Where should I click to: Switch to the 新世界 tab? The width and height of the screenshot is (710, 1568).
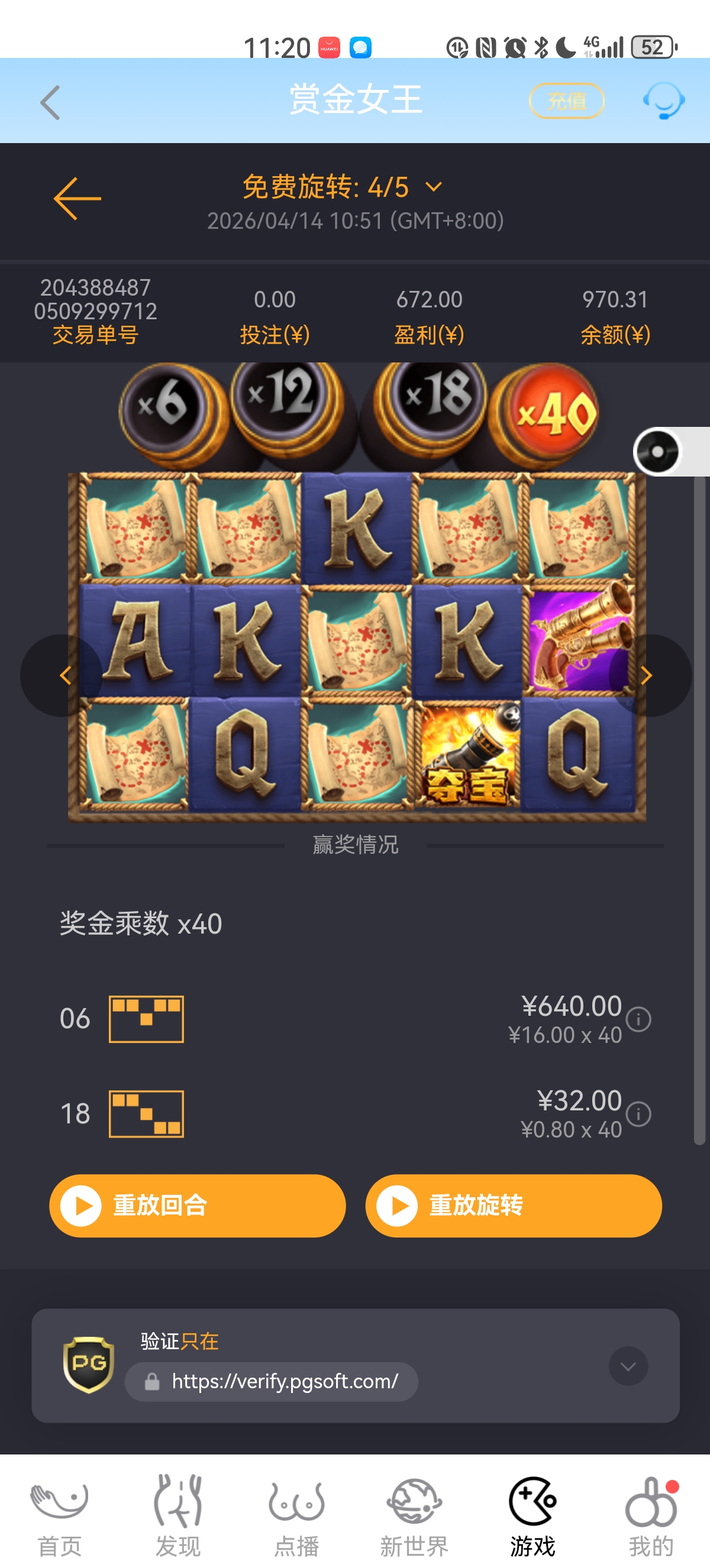tap(414, 1515)
